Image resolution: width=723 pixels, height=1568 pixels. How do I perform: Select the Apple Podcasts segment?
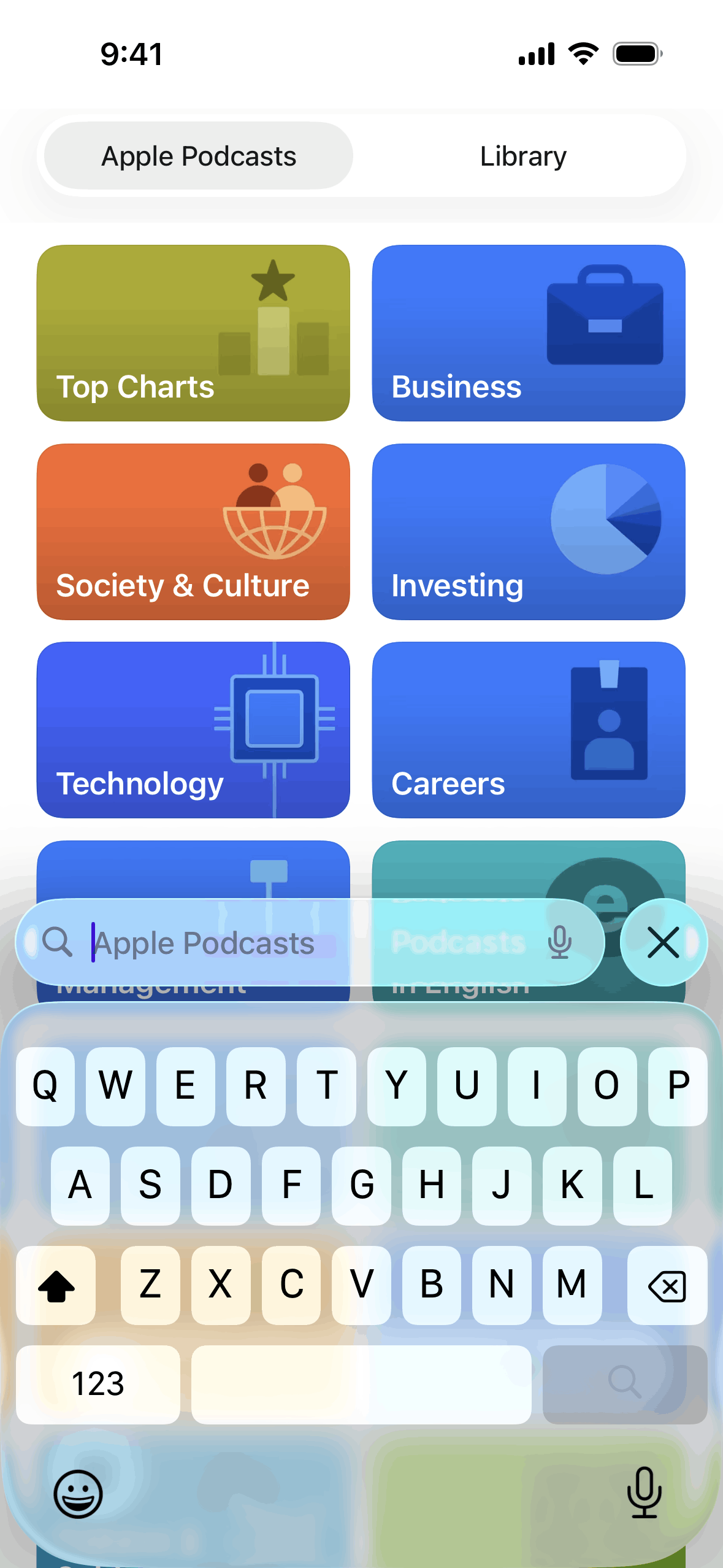coord(199,156)
